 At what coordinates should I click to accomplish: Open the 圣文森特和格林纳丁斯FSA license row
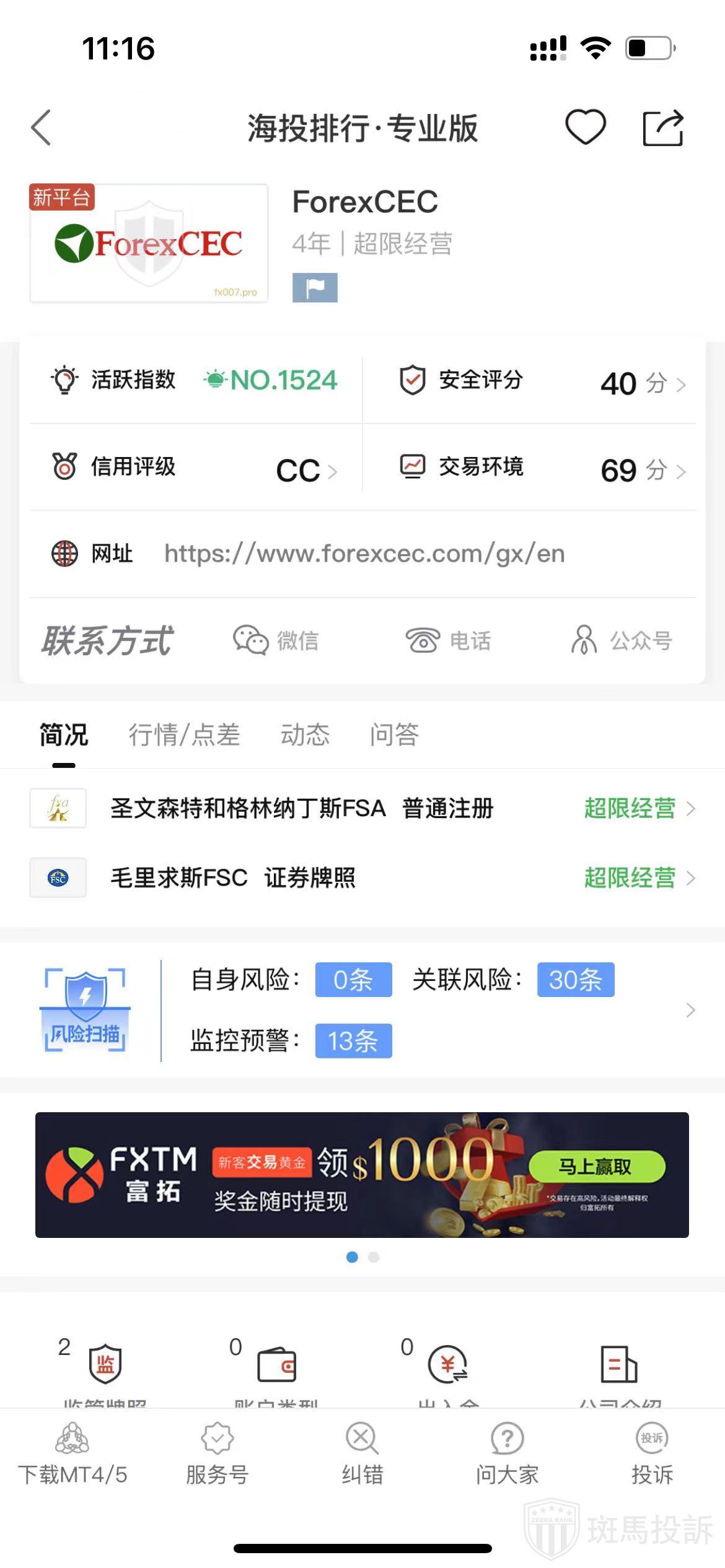tap(362, 808)
